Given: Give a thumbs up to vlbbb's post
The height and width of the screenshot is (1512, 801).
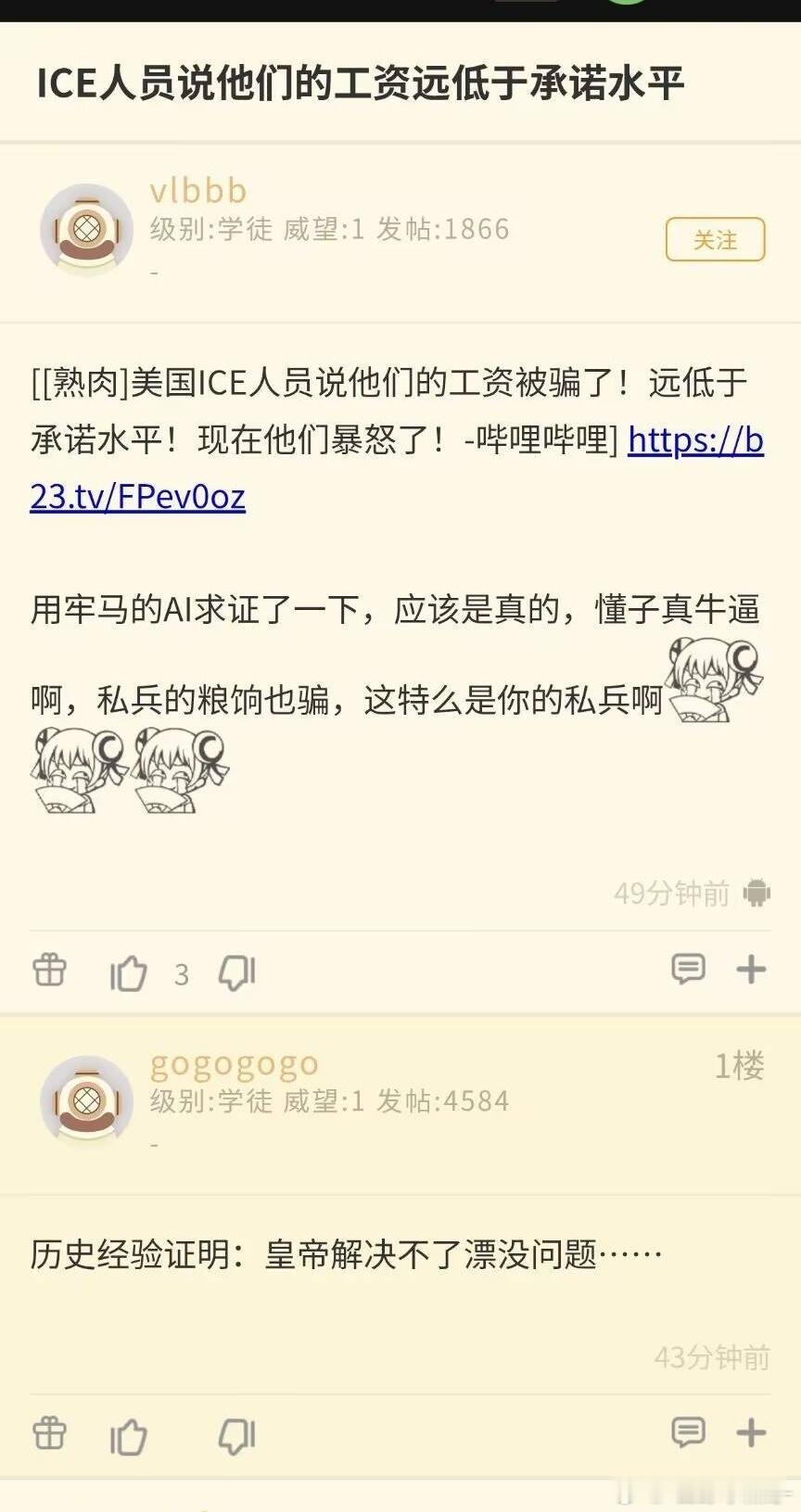Looking at the screenshot, I should (130, 972).
